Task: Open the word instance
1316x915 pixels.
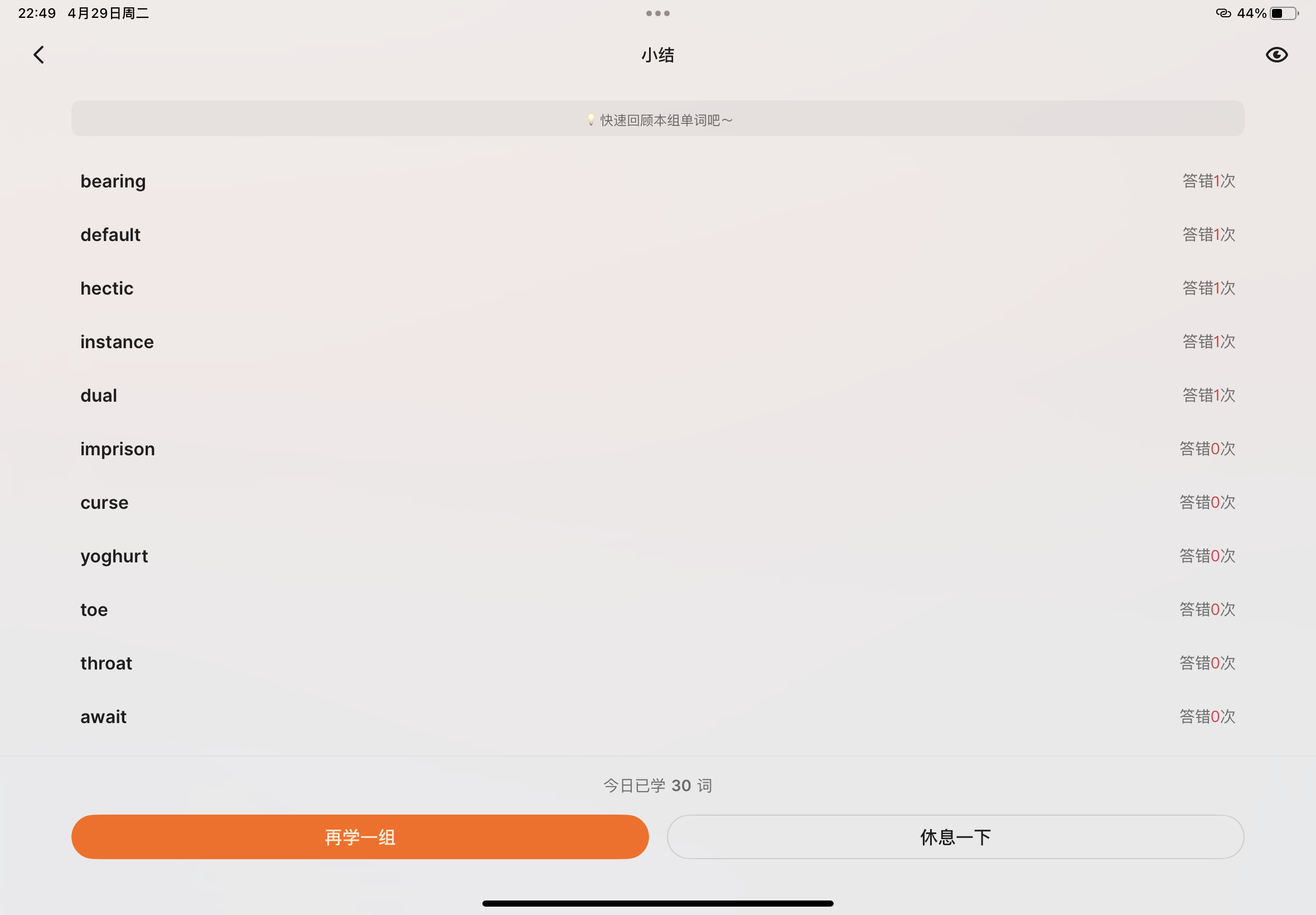Action: 117,341
